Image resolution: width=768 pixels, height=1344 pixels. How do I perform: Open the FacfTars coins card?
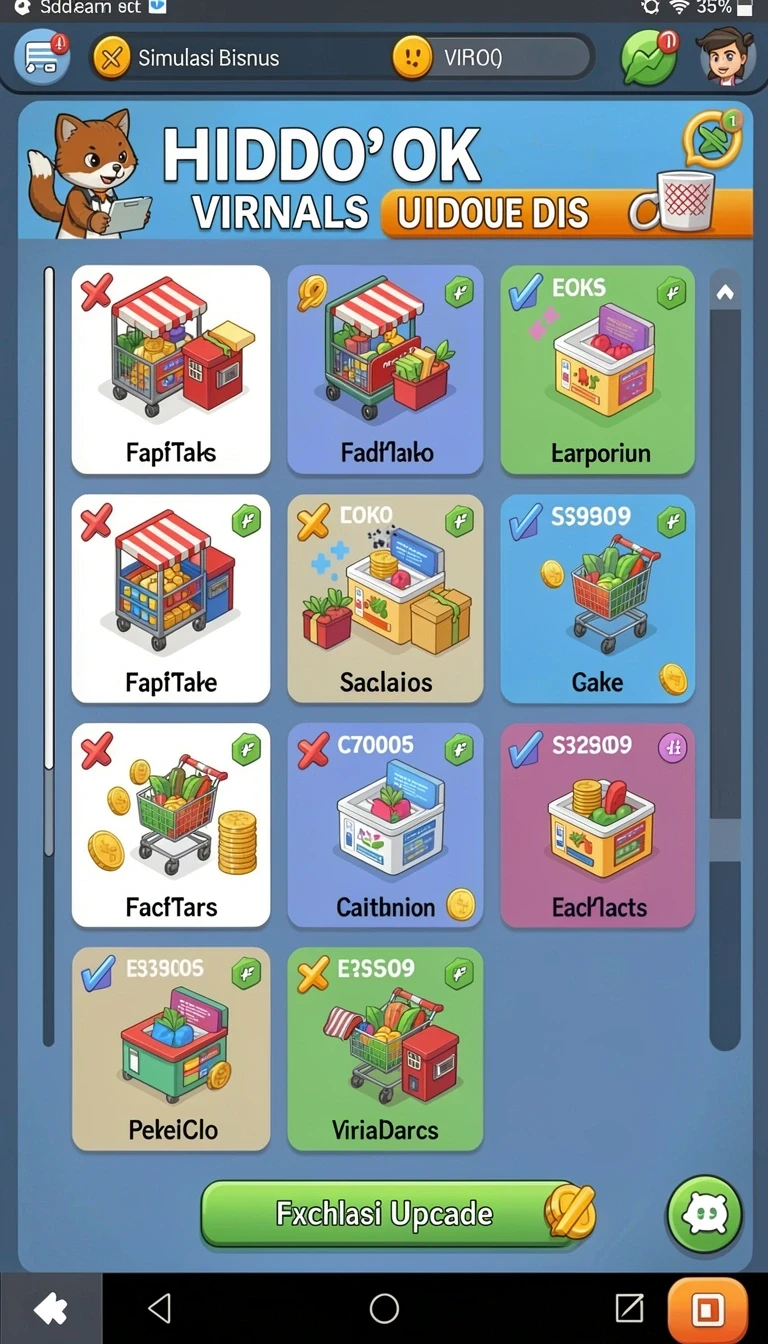pyautogui.click(x=171, y=825)
